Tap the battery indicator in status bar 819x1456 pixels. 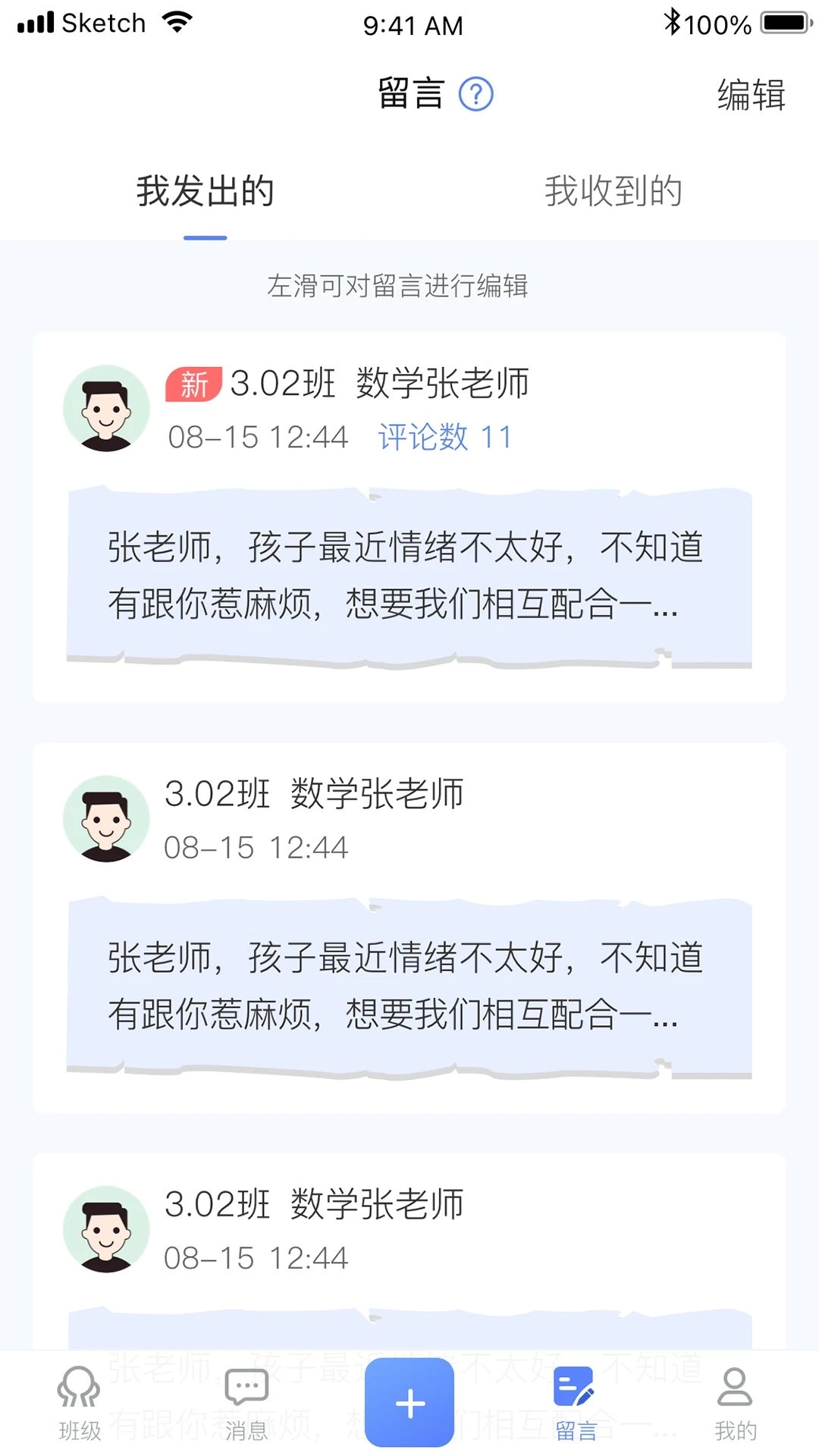786,23
